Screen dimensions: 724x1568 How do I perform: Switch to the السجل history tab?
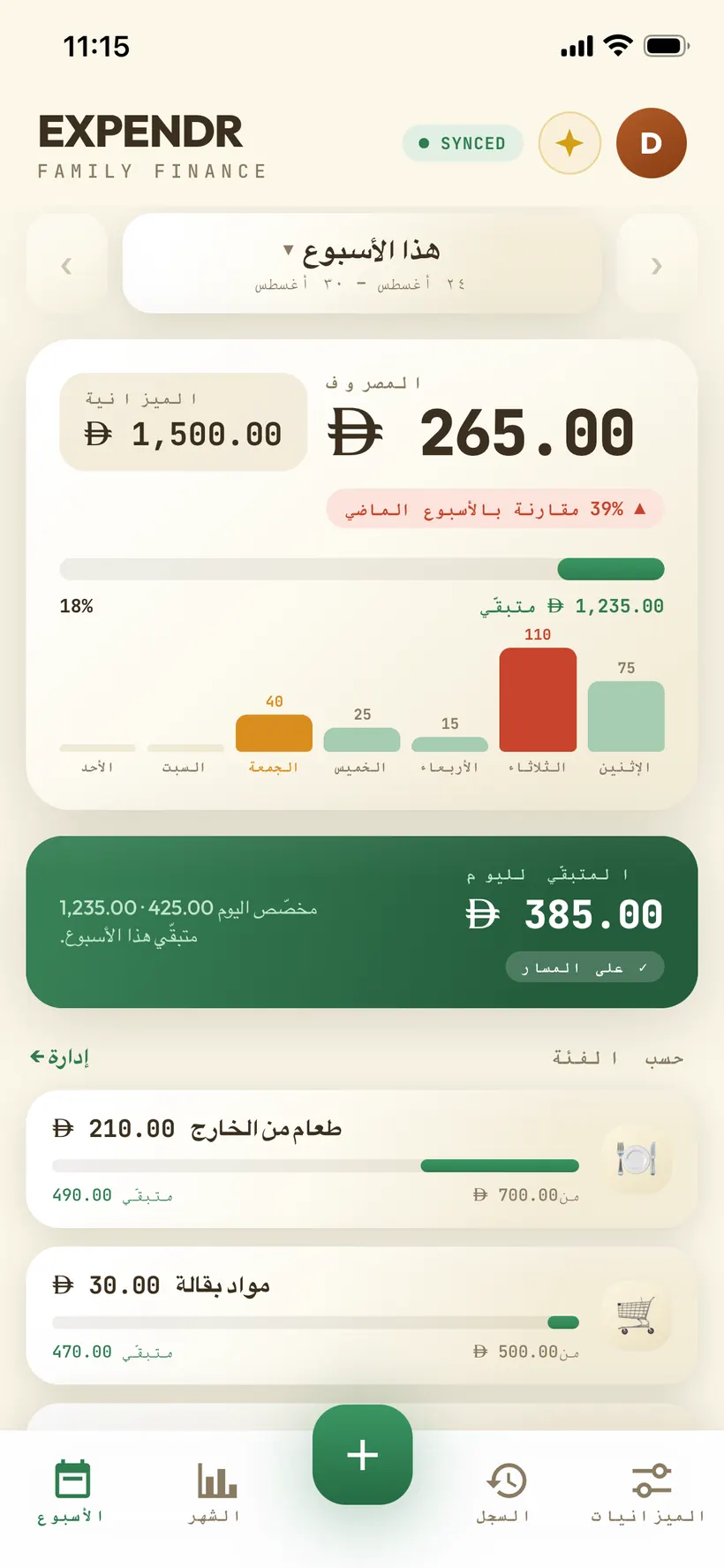tap(506, 1491)
